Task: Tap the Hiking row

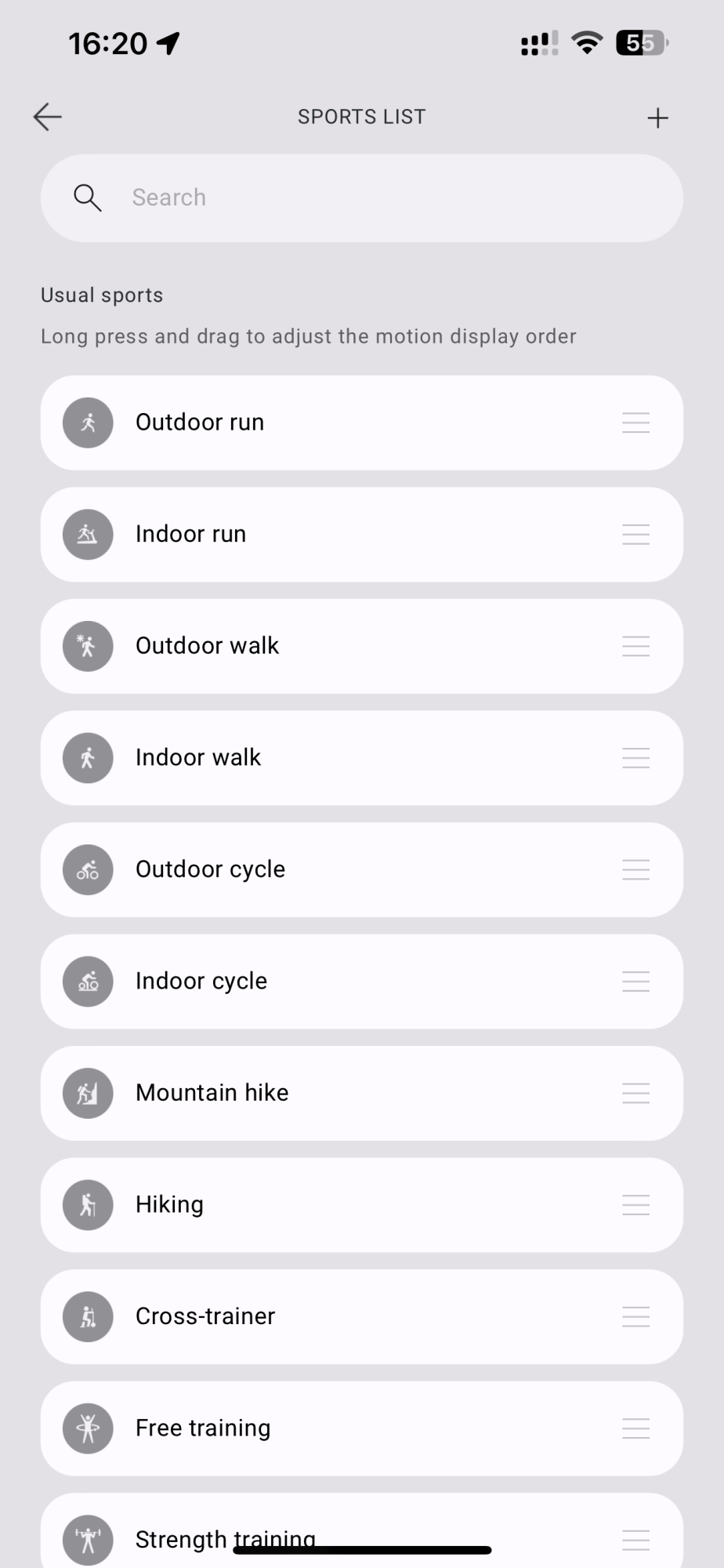Action: point(313,1205)
